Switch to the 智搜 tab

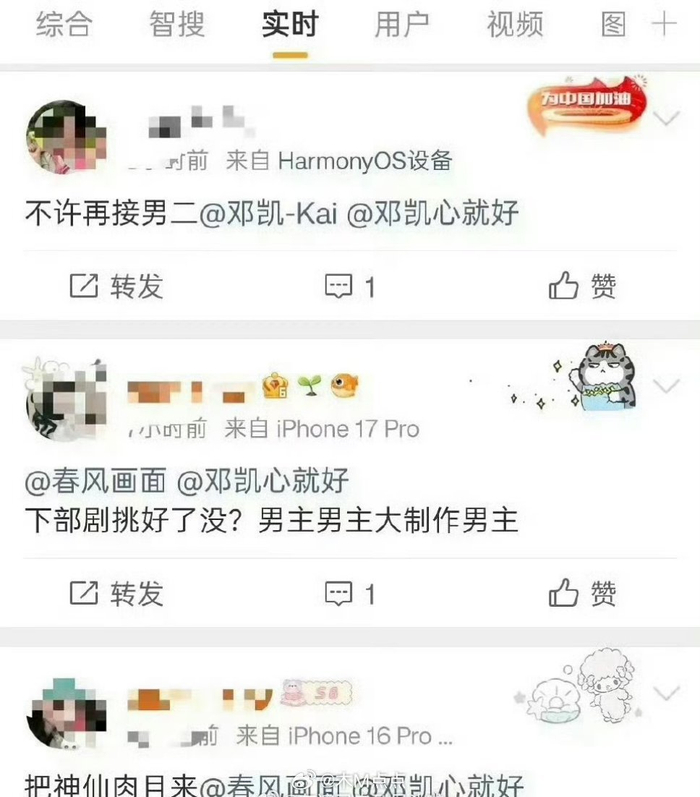tap(176, 24)
